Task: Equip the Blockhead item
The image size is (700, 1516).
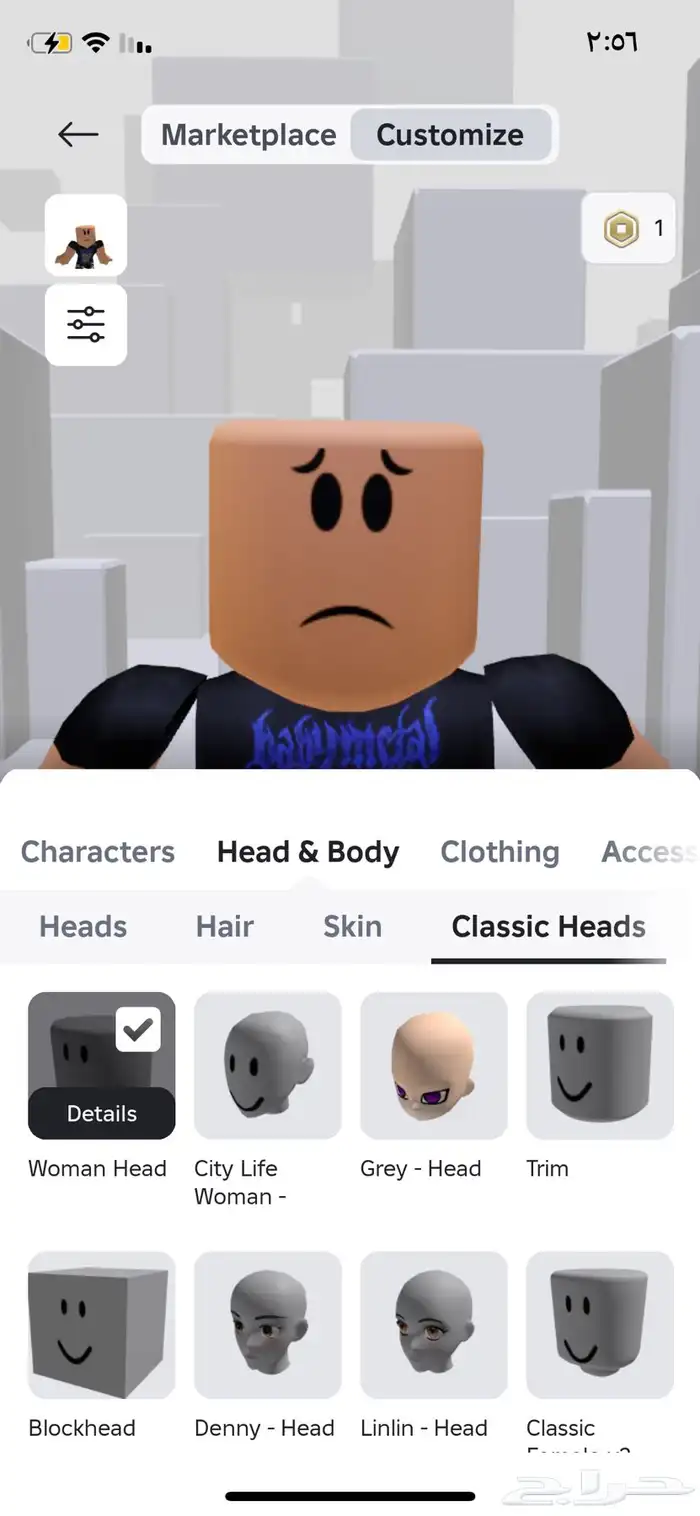Action: click(x=102, y=1325)
